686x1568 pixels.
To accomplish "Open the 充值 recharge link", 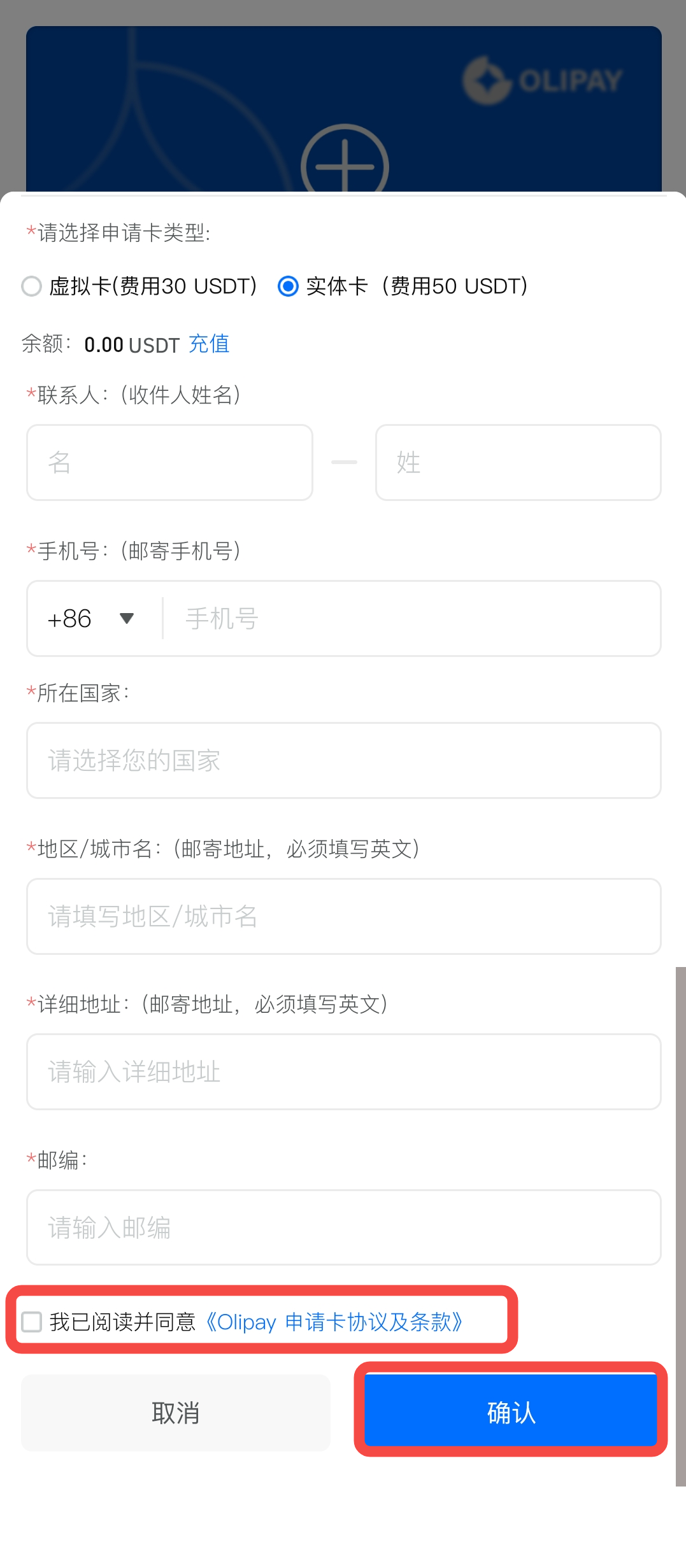I will tap(209, 344).
